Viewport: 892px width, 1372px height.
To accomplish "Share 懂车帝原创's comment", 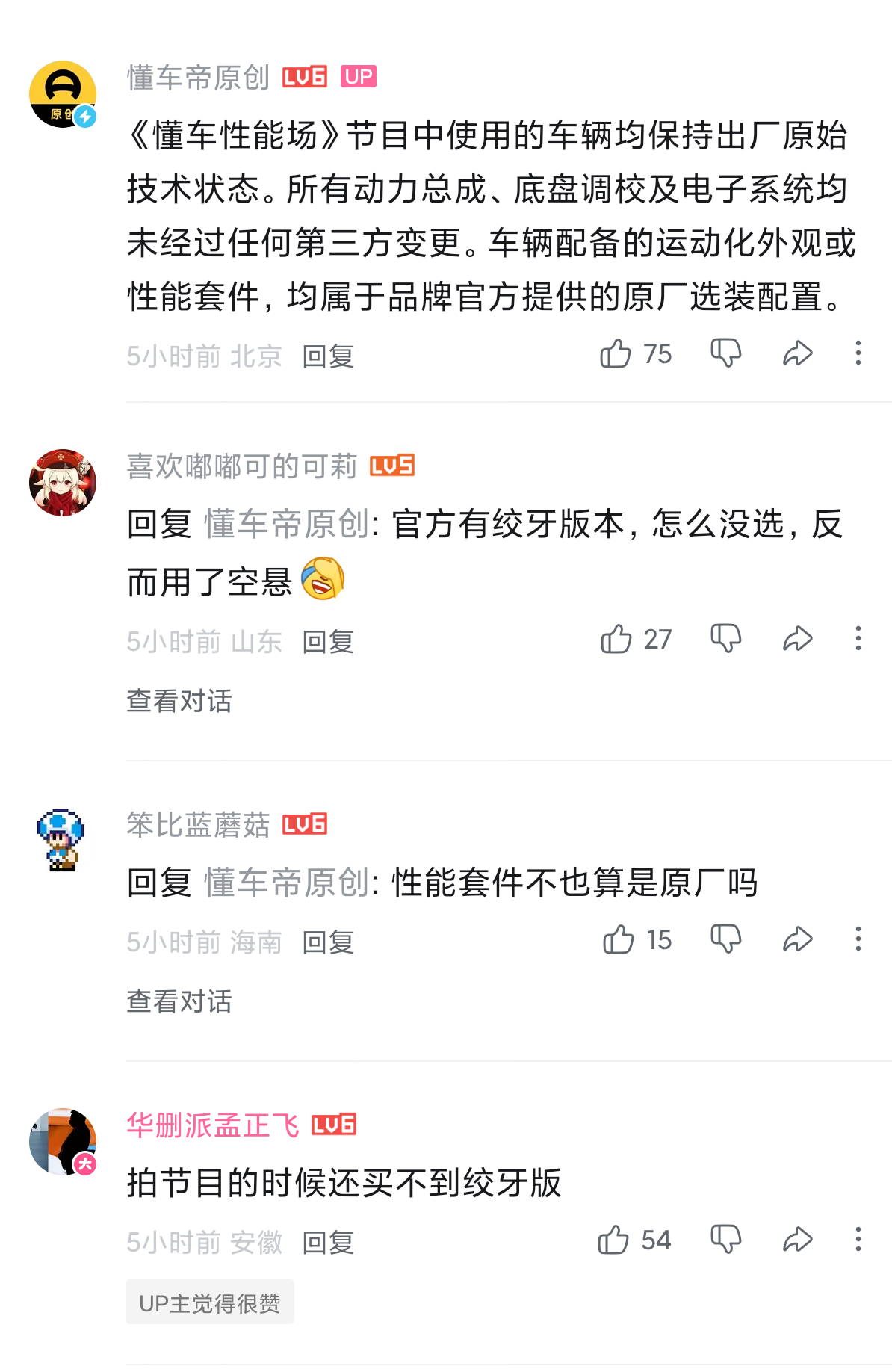I will pos(797,353).
